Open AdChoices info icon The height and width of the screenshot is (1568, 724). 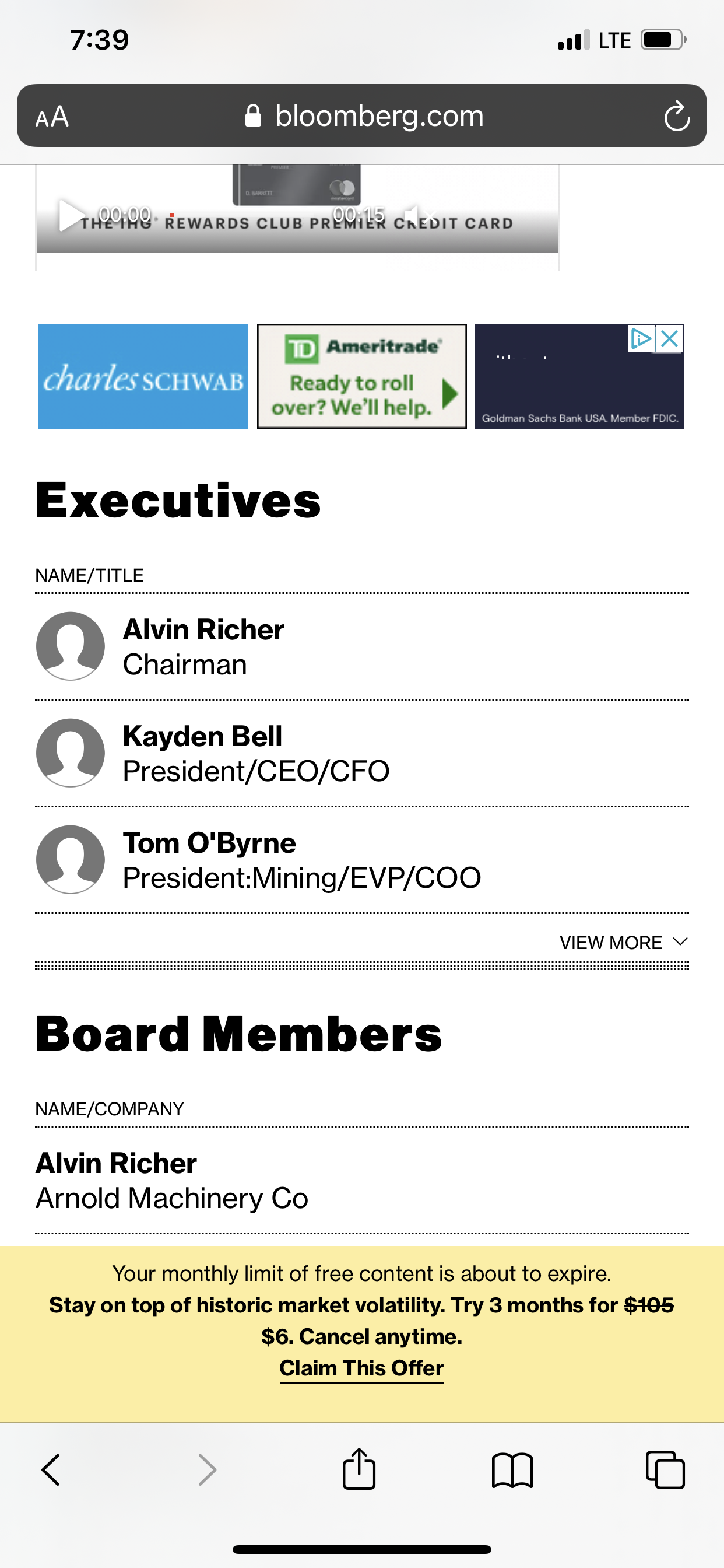pyautogui.click(x=641, y=338)
